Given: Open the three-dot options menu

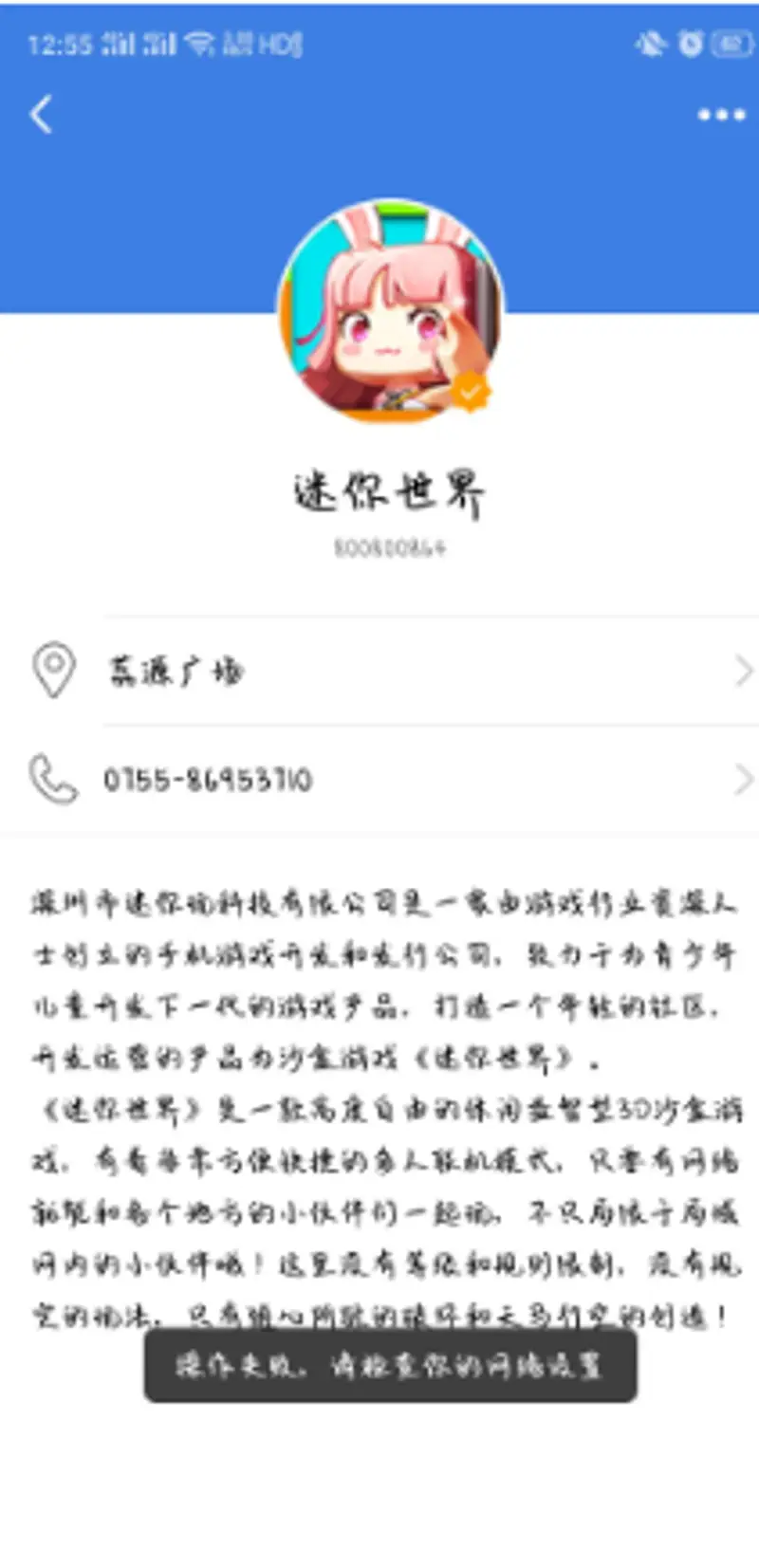Looking at the screenshot, I should 718,114.
